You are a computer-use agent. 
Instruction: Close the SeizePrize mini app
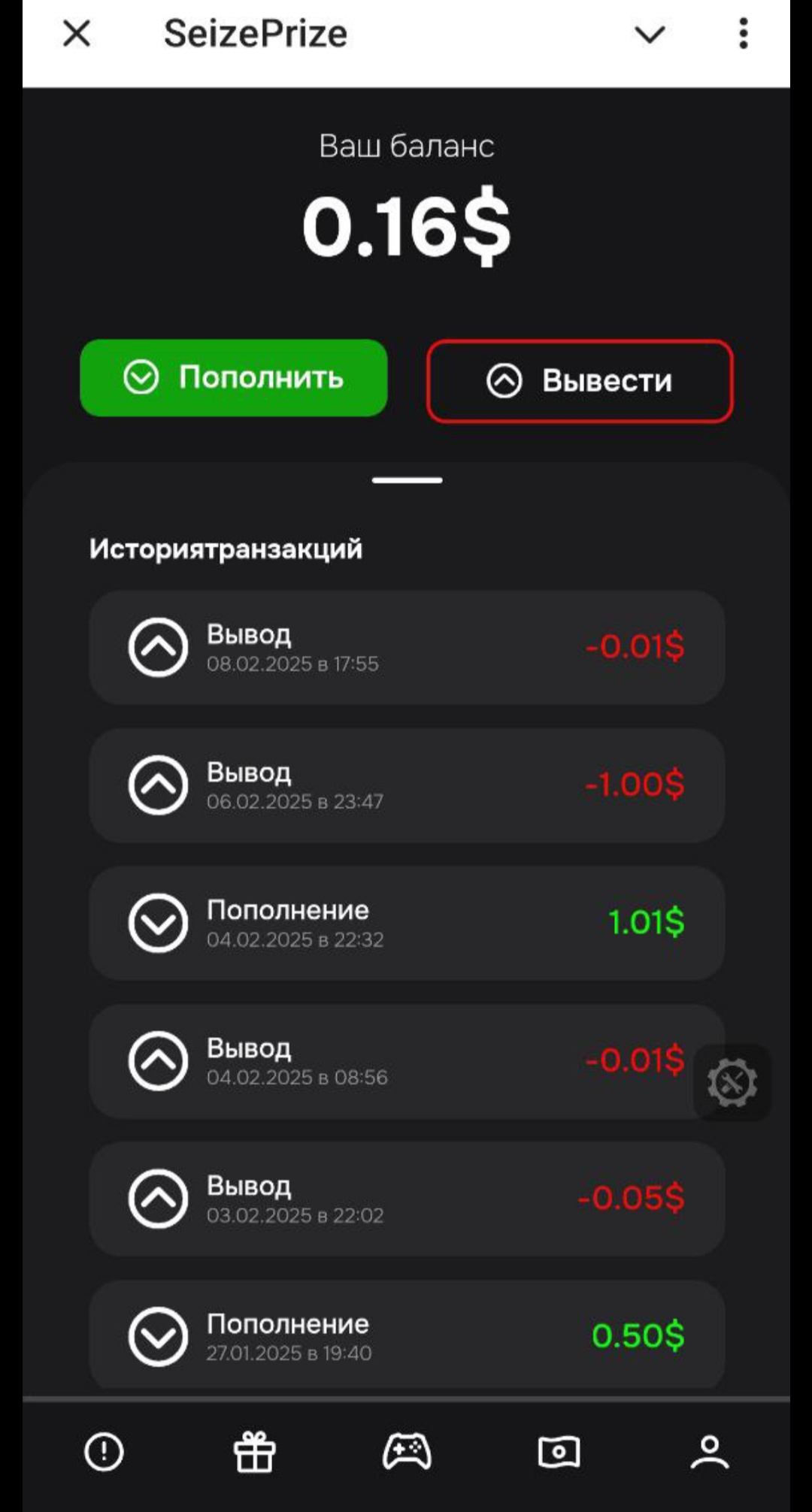77,34
